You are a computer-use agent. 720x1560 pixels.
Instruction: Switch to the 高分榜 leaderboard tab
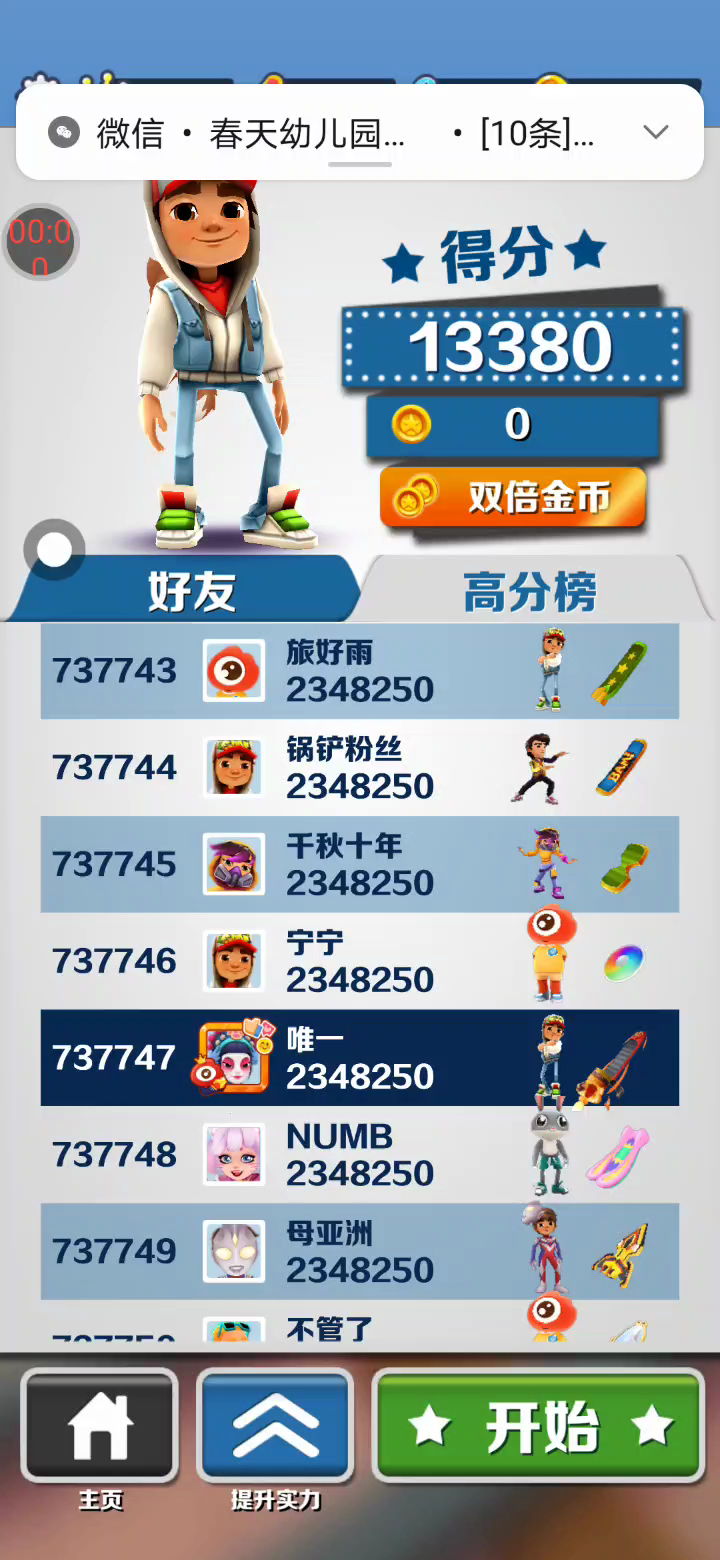530,591
